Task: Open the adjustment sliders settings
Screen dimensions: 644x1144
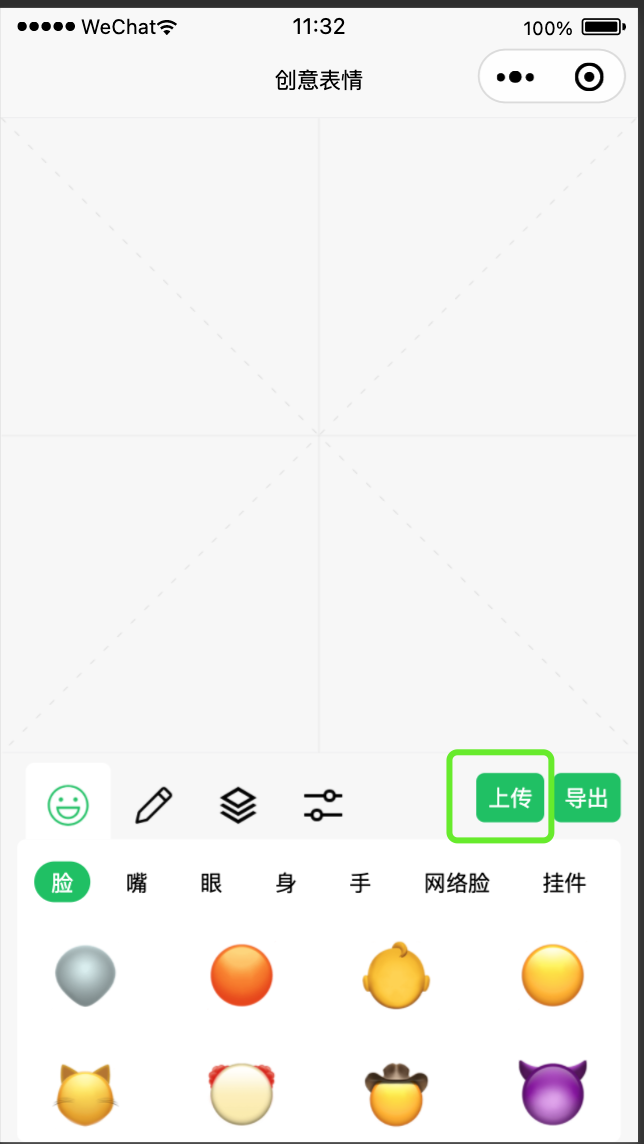Action: coord(323,804)
